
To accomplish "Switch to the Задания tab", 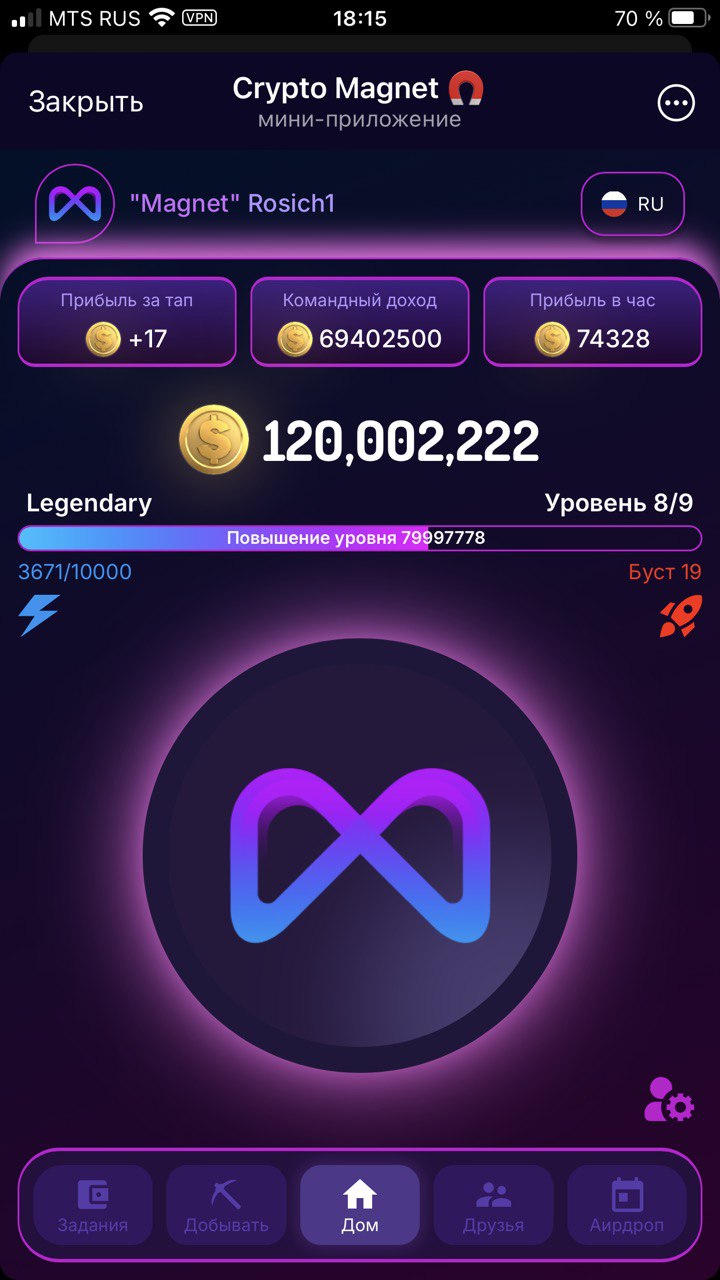I will [x=93, y=1205].
